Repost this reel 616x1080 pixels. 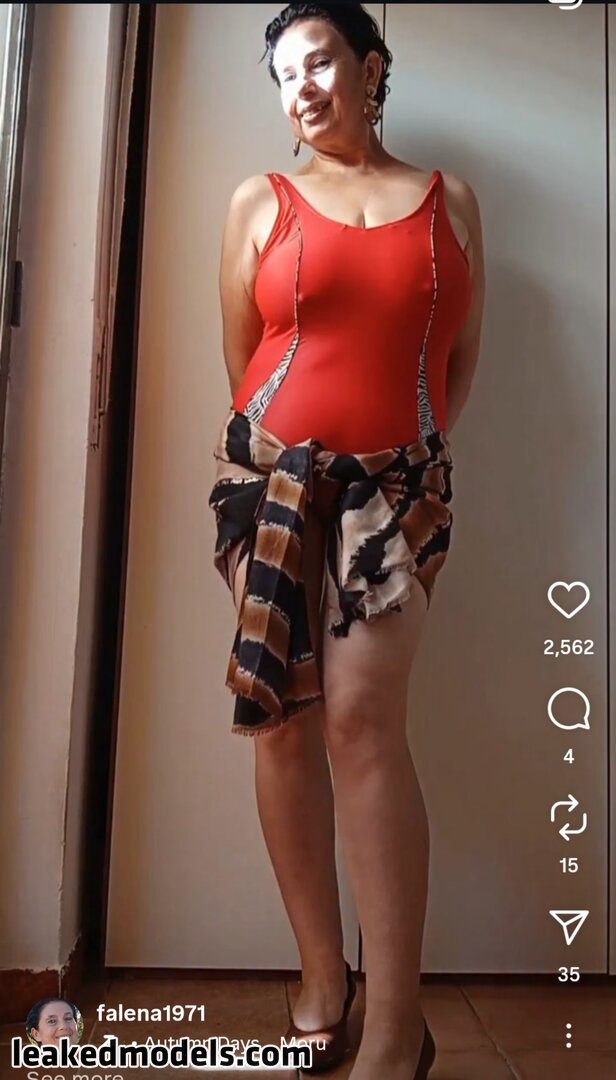pos(568,817)
